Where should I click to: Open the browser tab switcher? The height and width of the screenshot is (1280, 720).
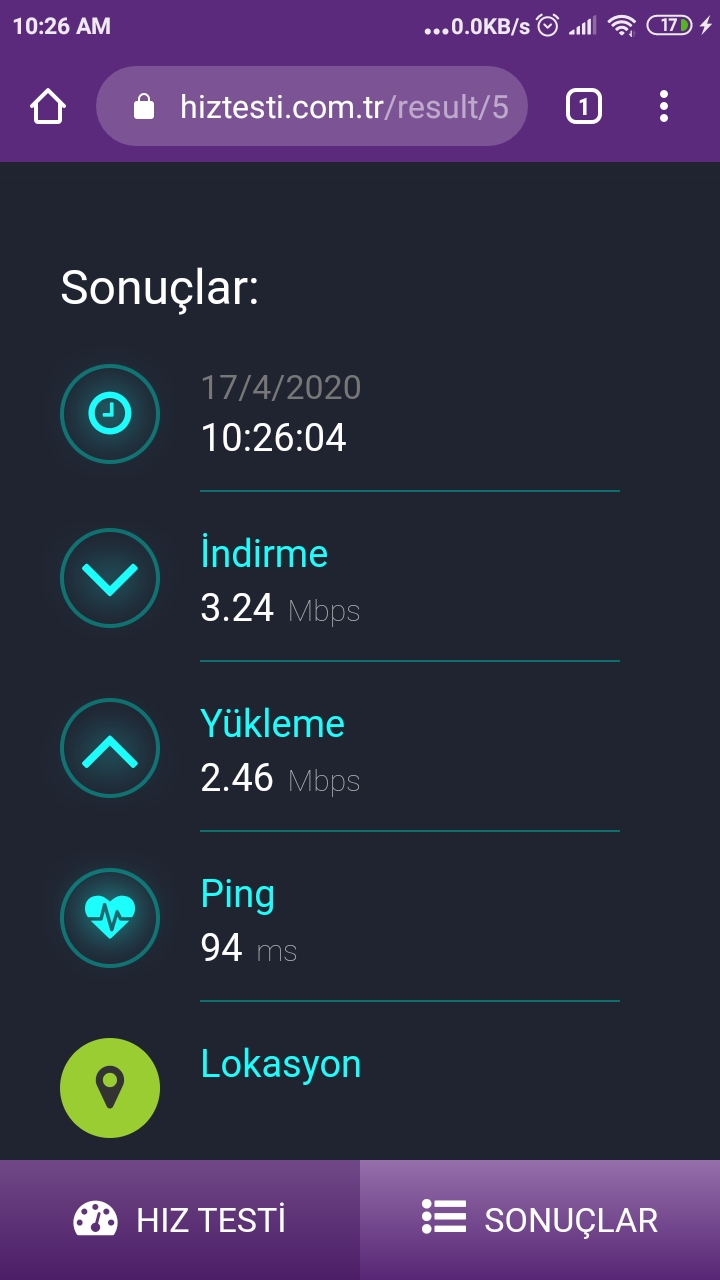point(584,106)
